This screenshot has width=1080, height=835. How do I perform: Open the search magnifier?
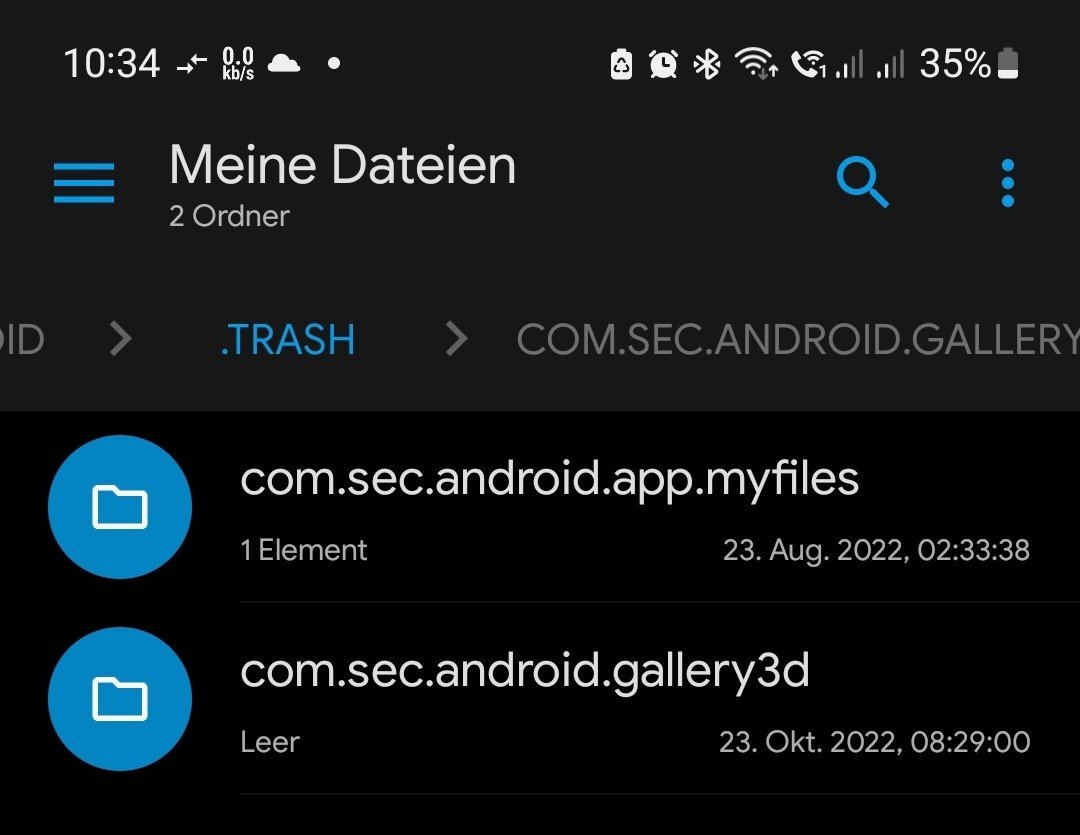(862, 184)
